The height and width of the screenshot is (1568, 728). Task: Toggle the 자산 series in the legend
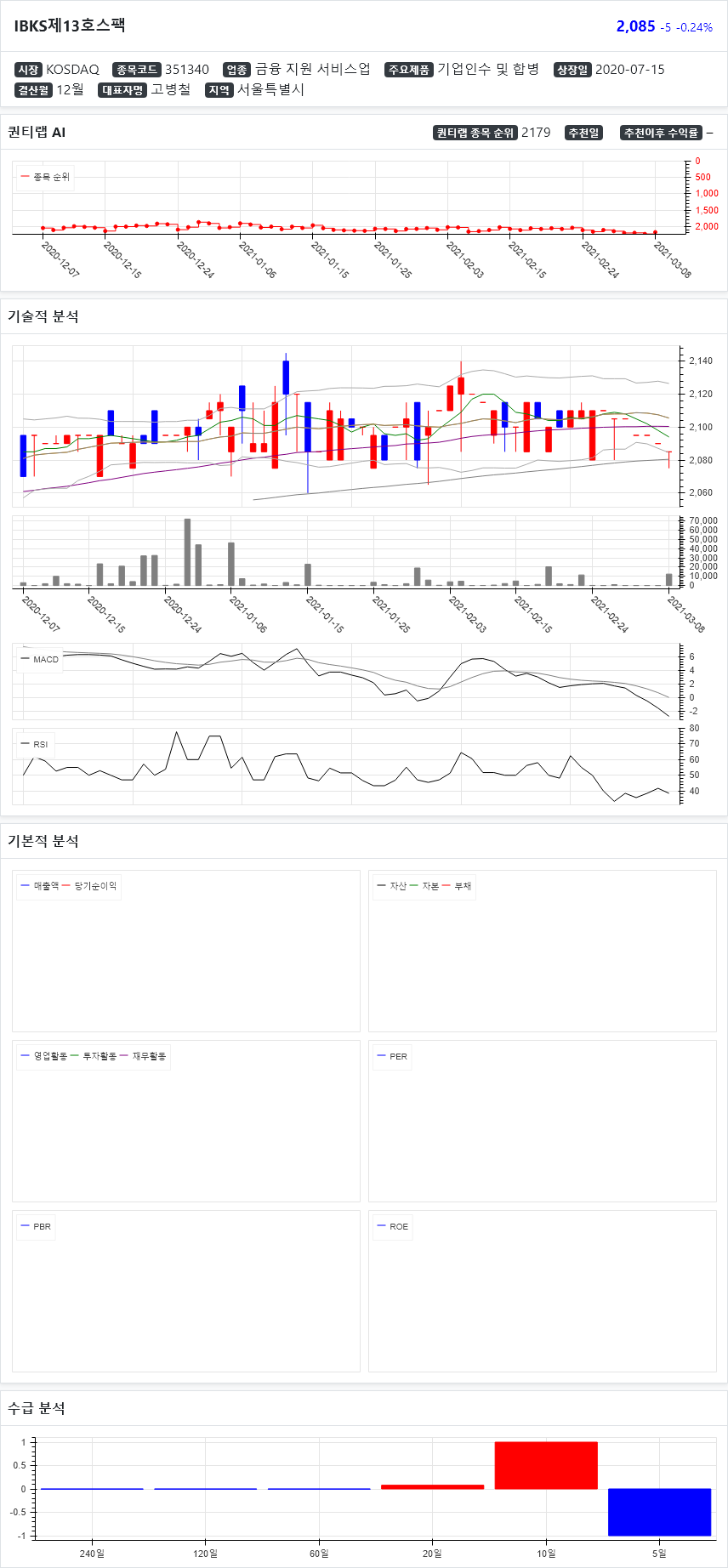[x=391, y=886]
